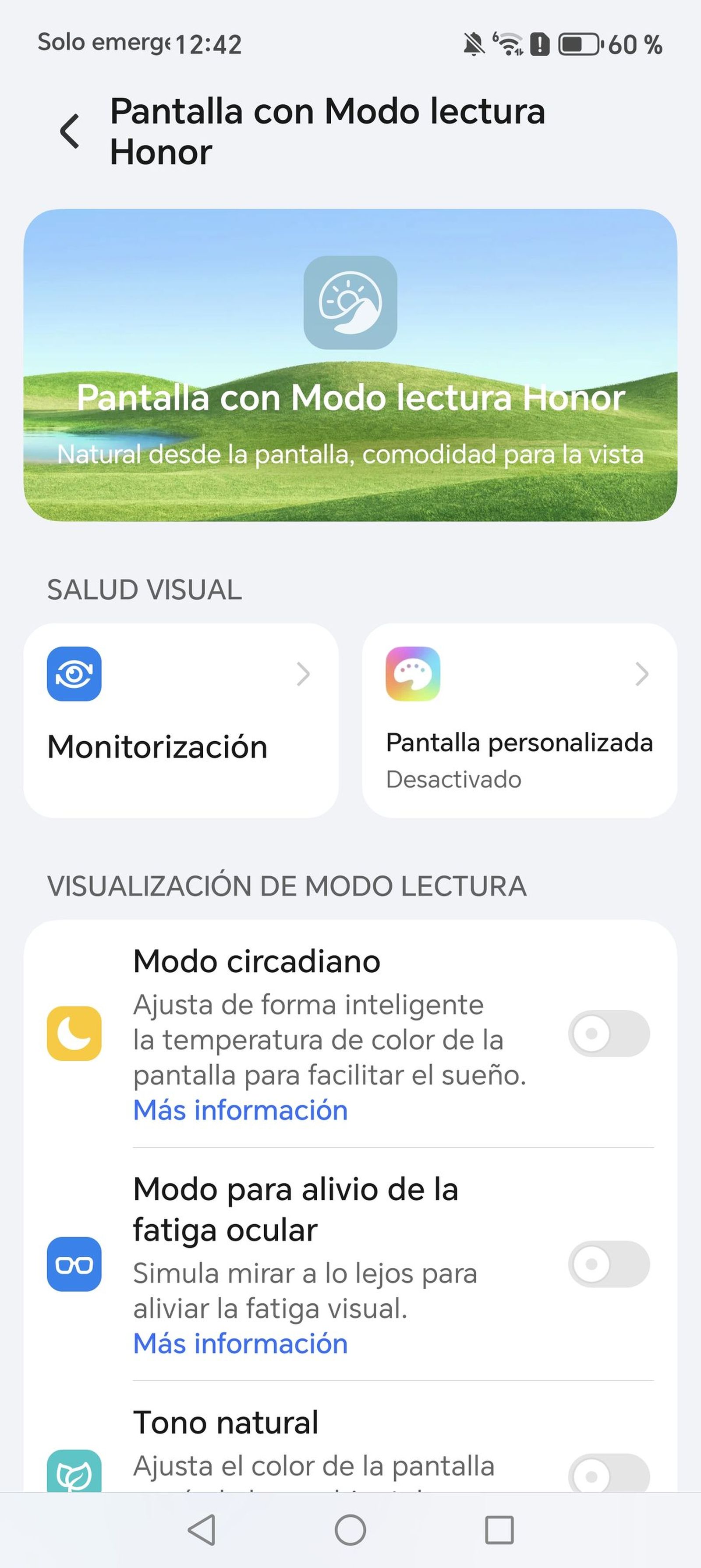This screenshot has width=701, height=1568.
Task: Click Más información for fatiga ocular mode
Action: click(240, 1344)
